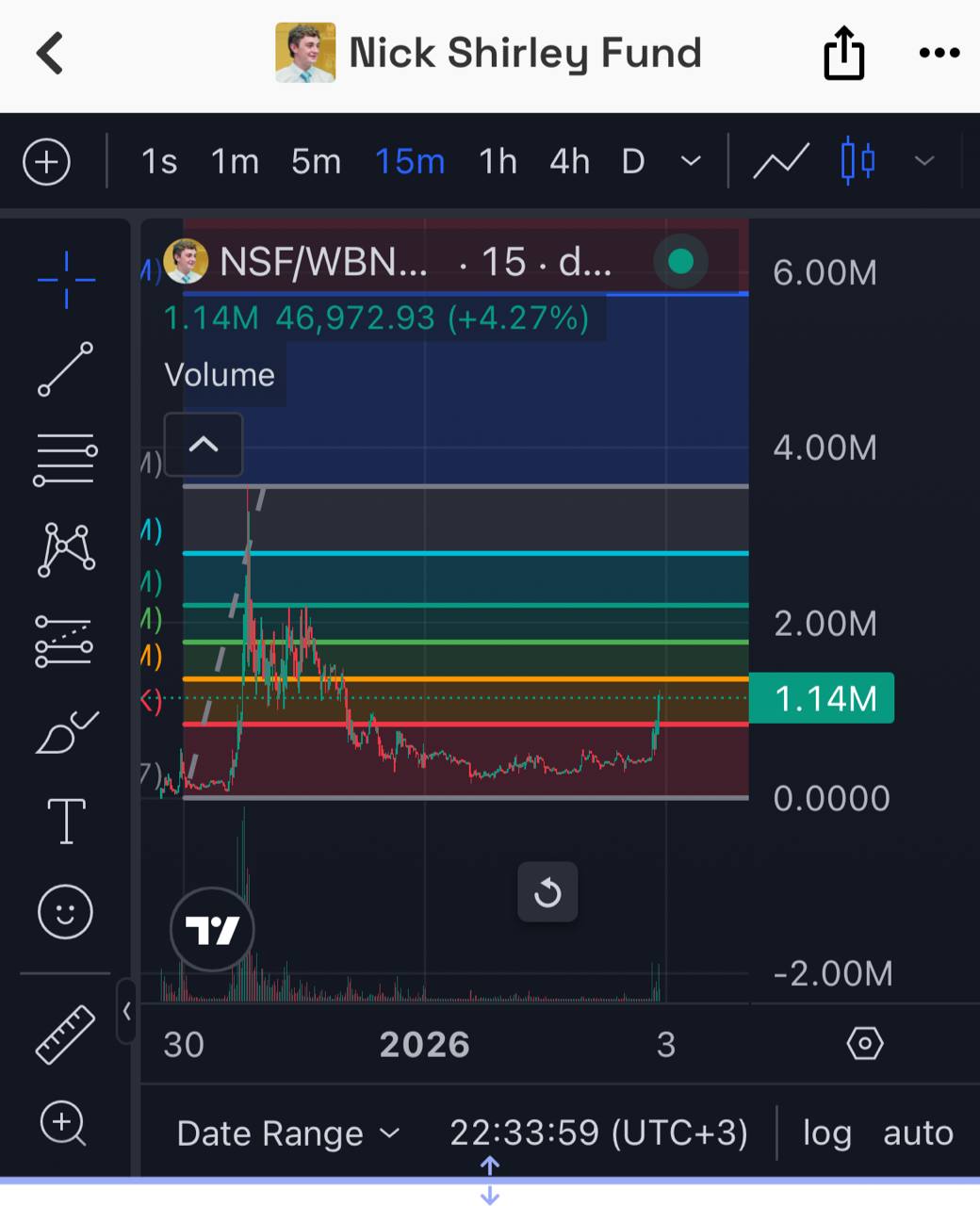
Task: Expand more timeframes dropdown next to D
Action: (x=691, y=162)
